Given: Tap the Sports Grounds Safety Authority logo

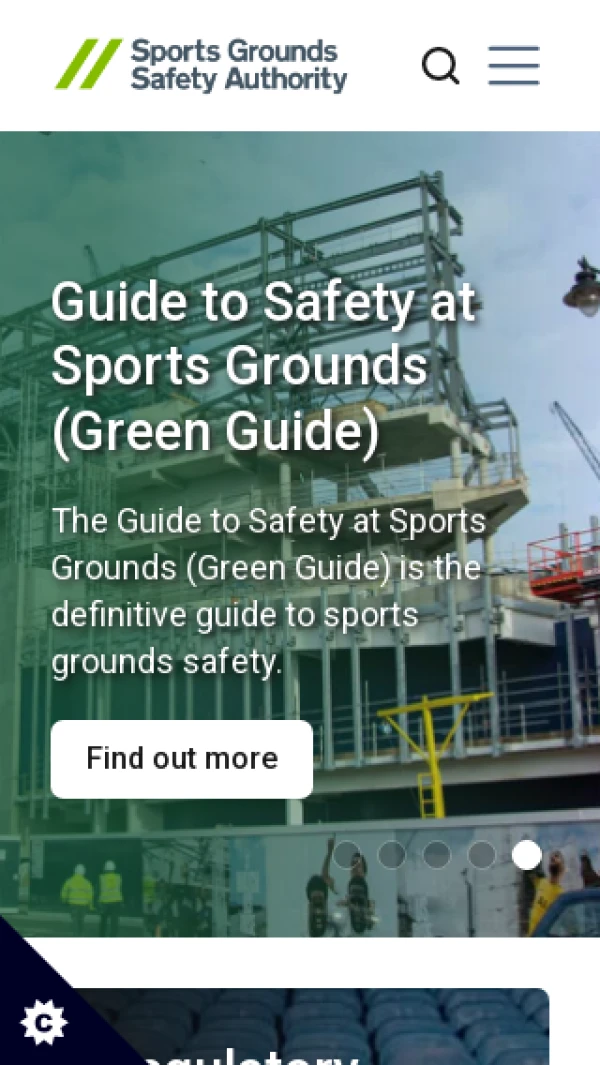Looking at the screenshot, I should point(201,65).
